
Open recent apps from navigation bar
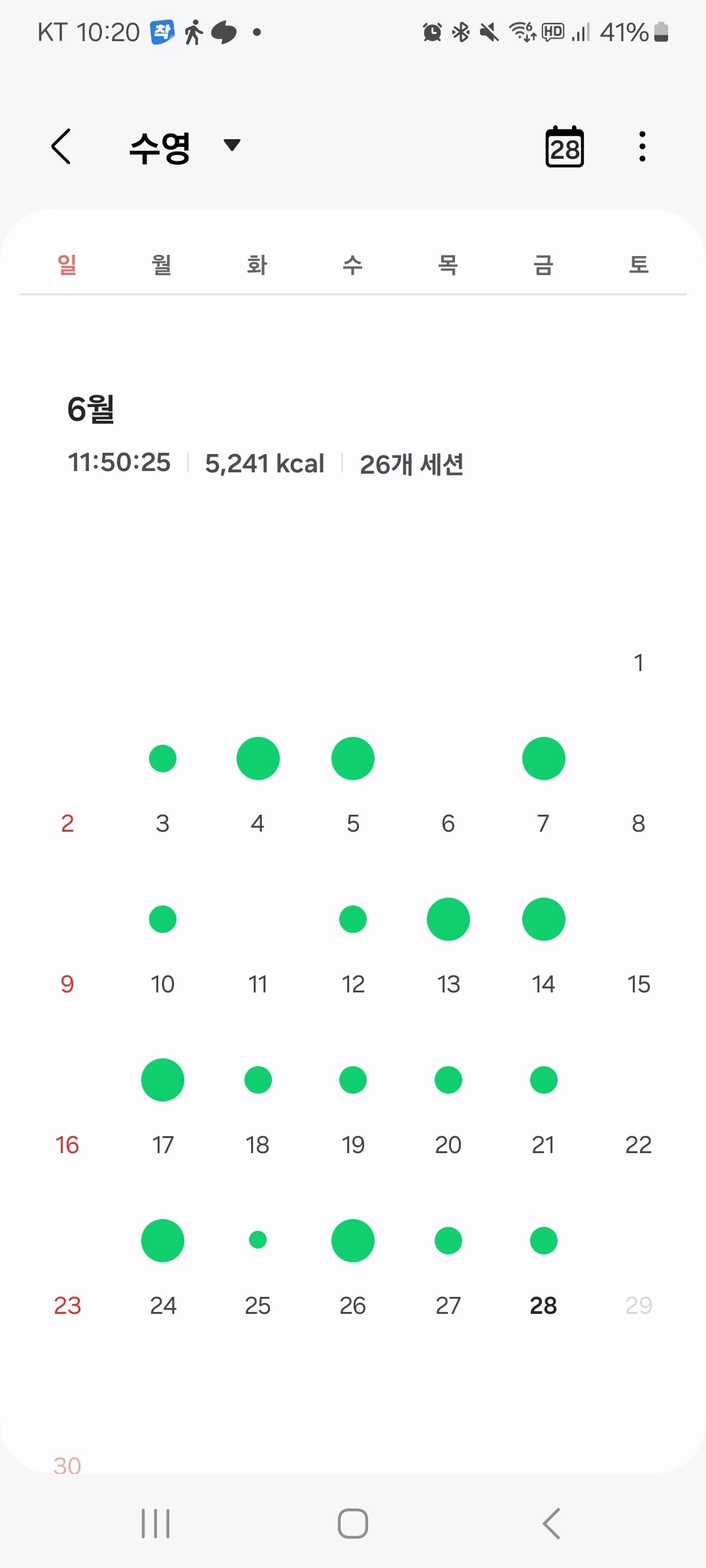[156, 1524]
